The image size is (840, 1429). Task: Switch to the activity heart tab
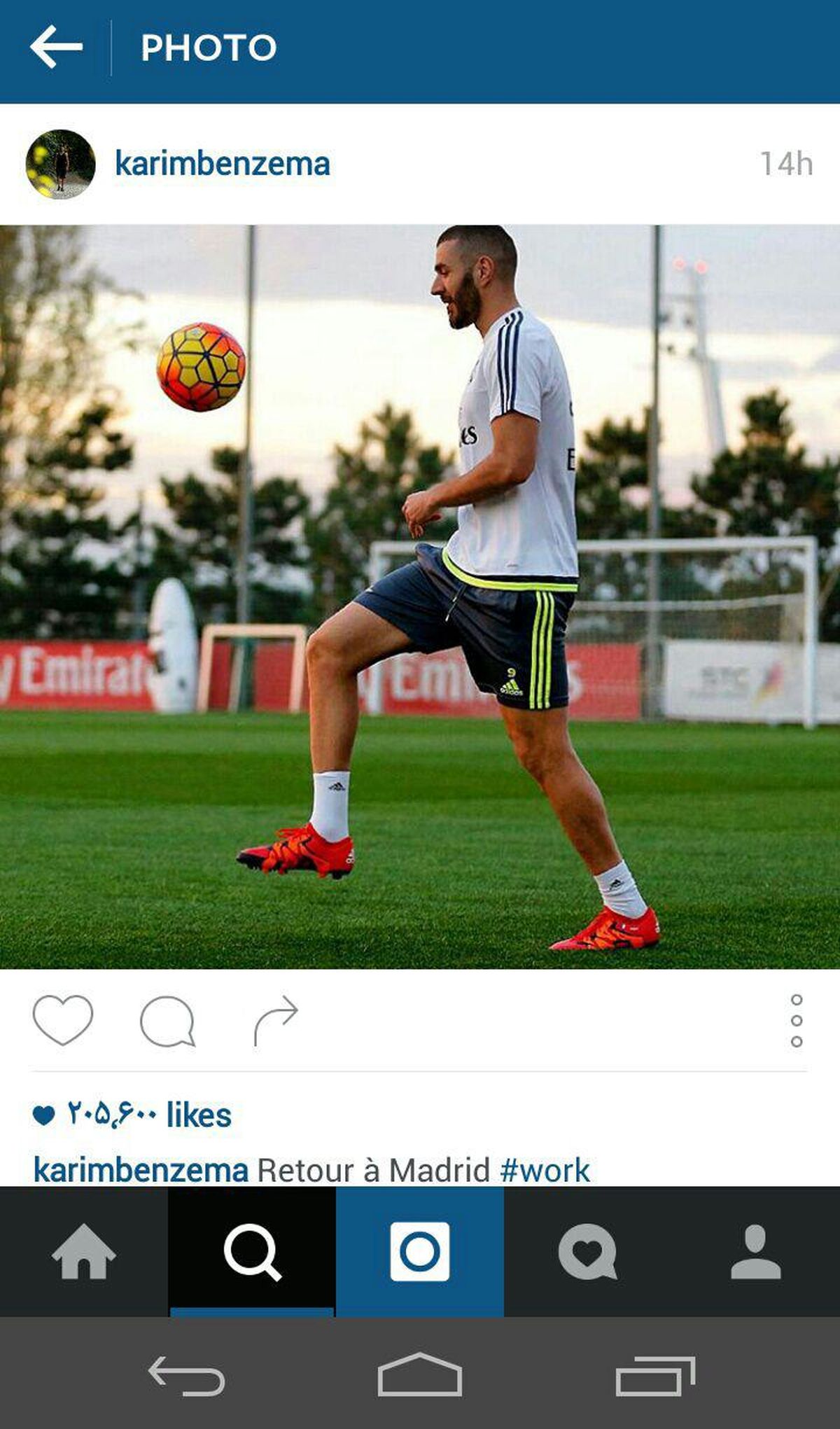pos(588,1251)
